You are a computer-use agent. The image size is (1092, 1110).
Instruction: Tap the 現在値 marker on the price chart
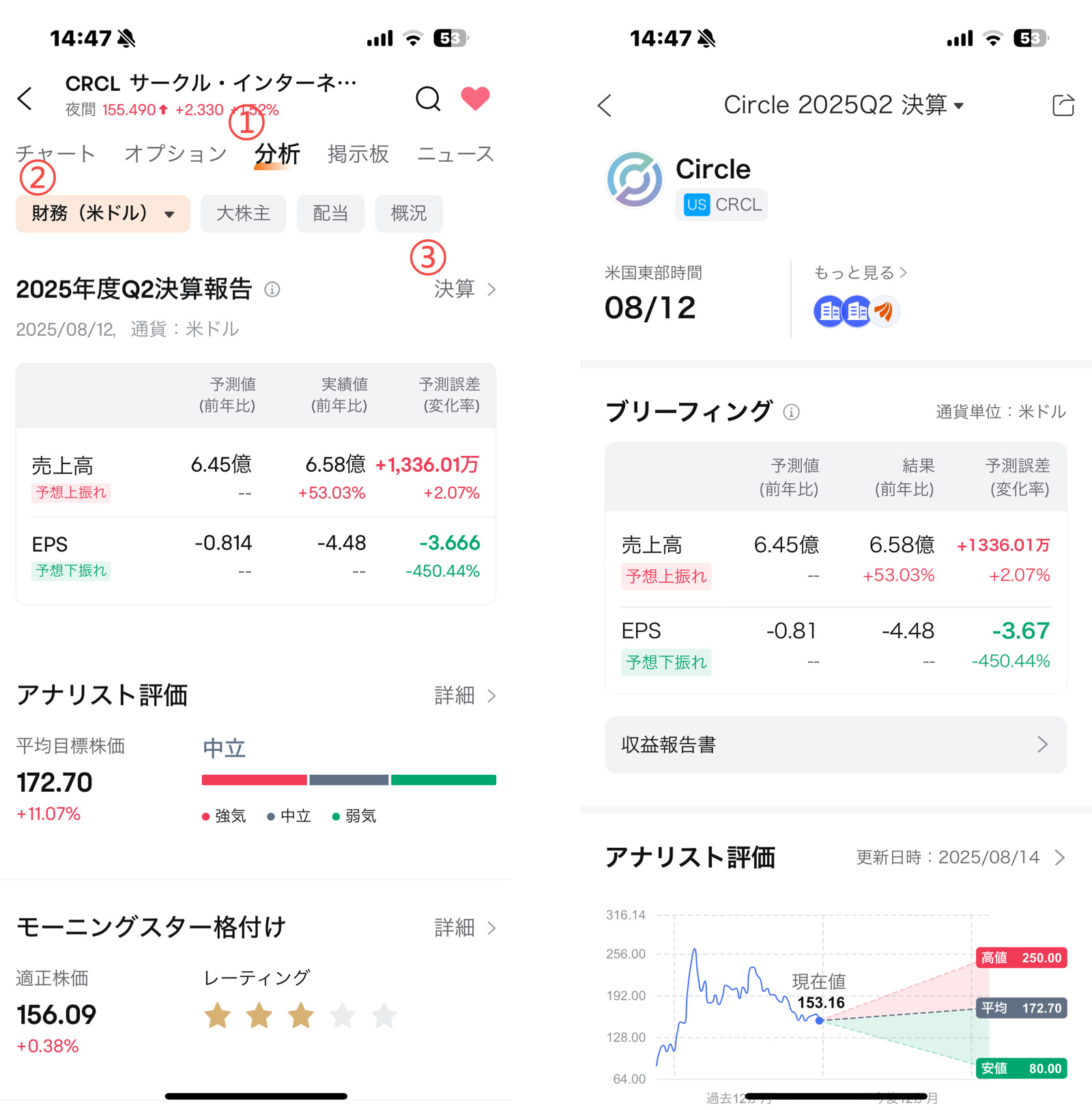tap(819, 1021)
